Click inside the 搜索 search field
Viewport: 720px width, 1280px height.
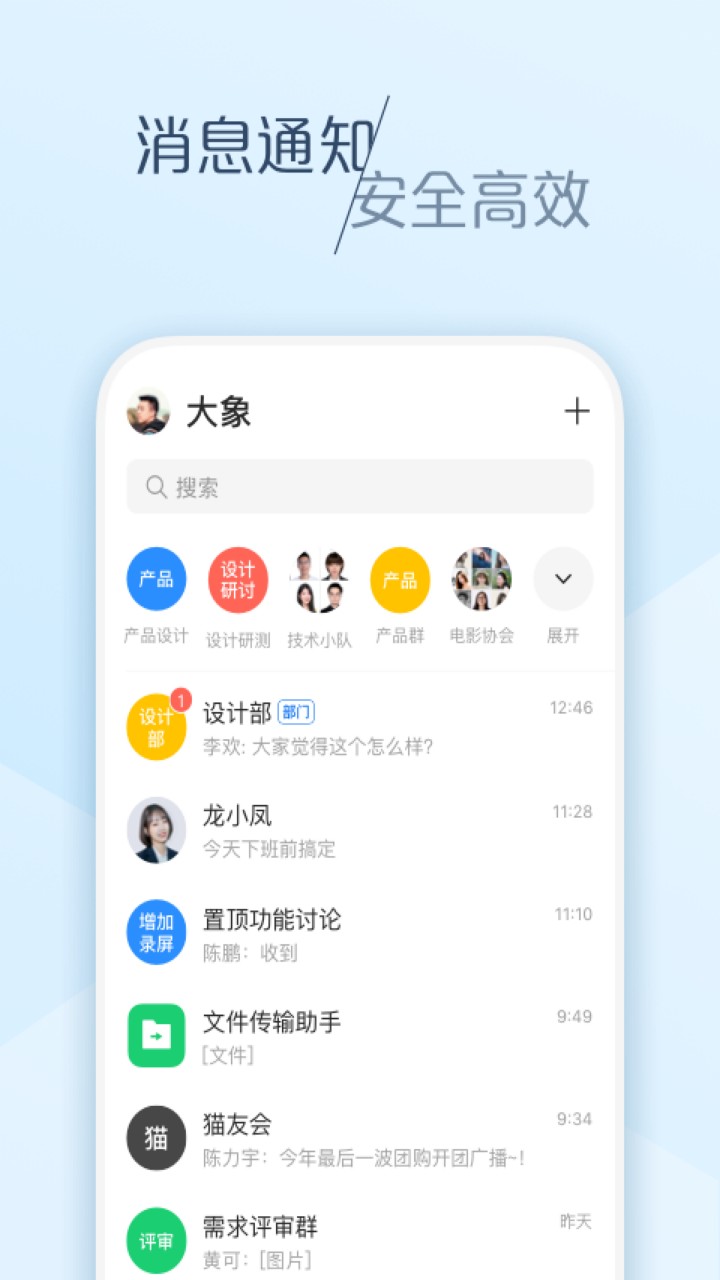click(x=360, y=487)
